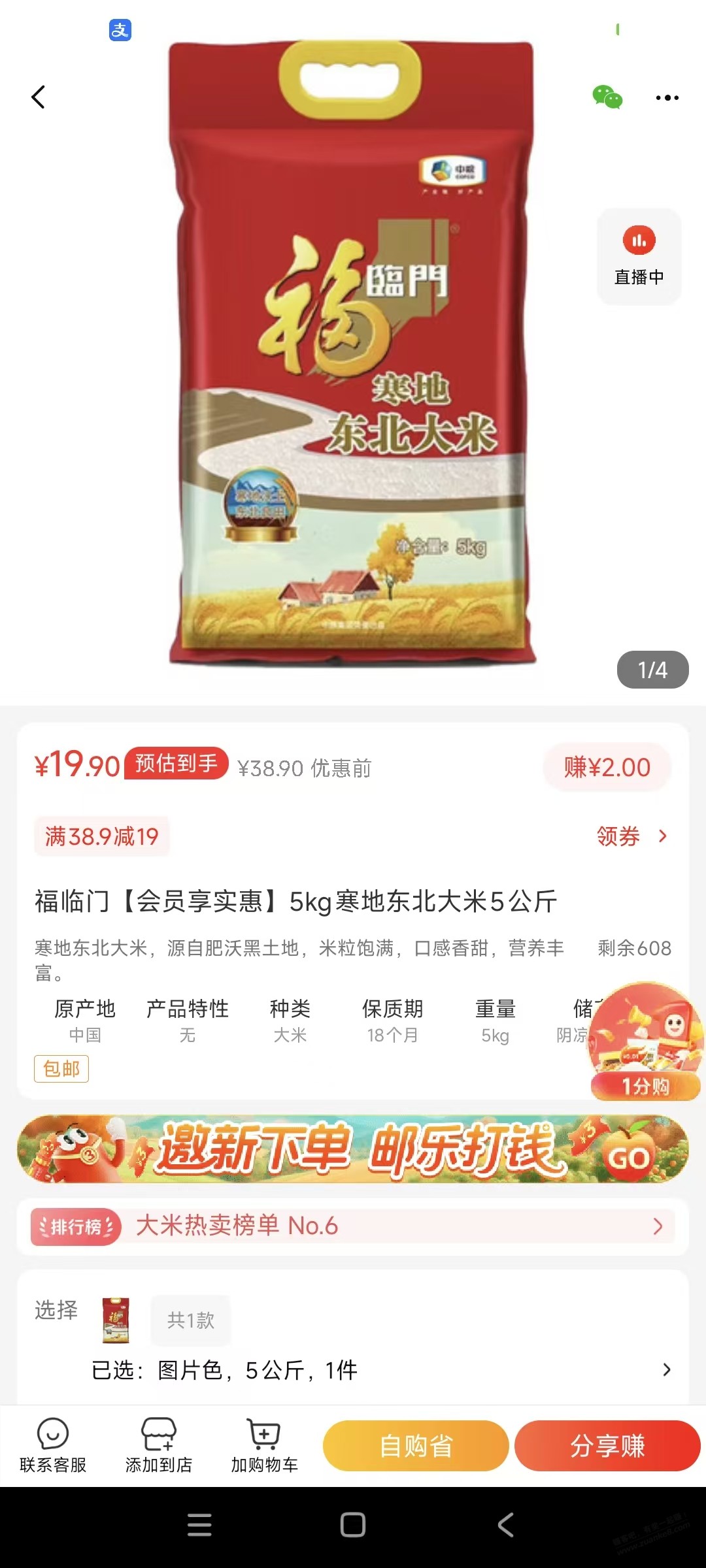Buy for yourself with 自购省
706x1568 pixels.
416,1446
